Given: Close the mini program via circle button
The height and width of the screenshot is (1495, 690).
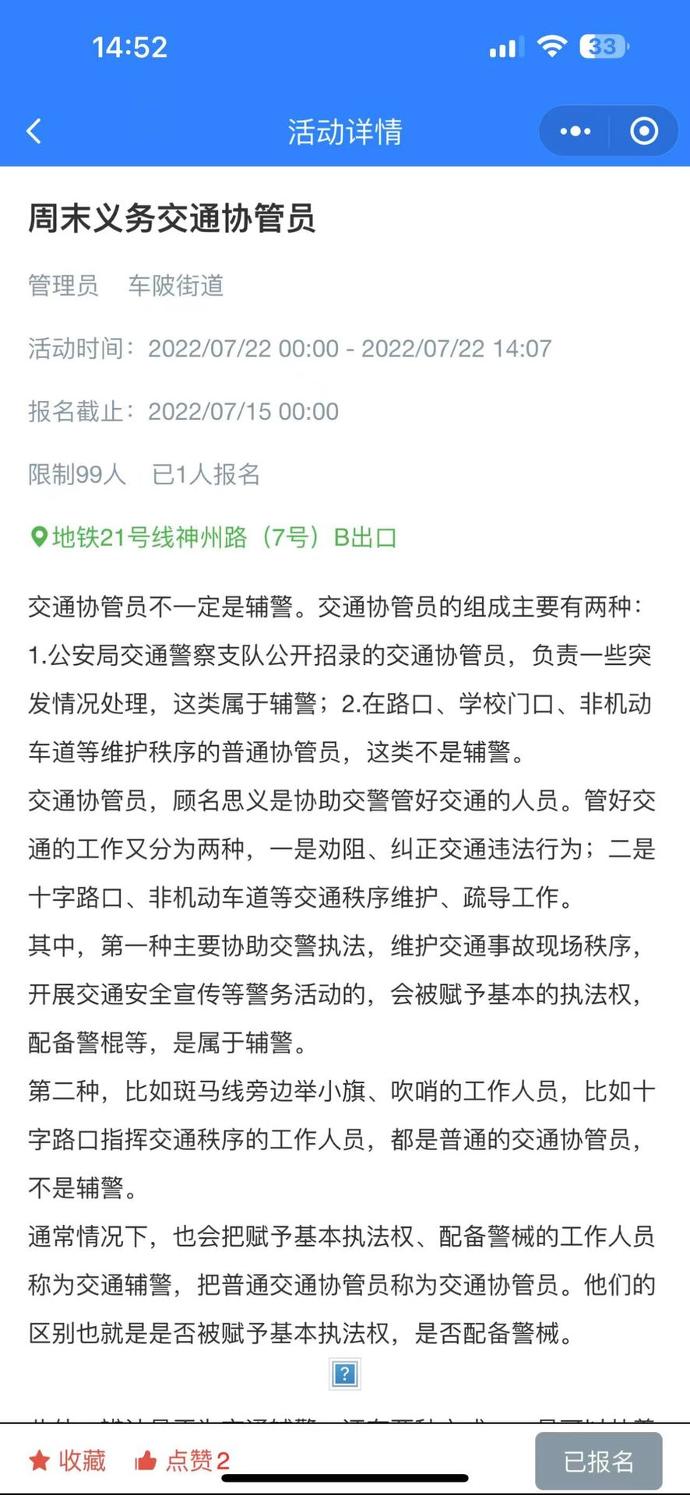Looking at the screenshot, I should 644,131.
